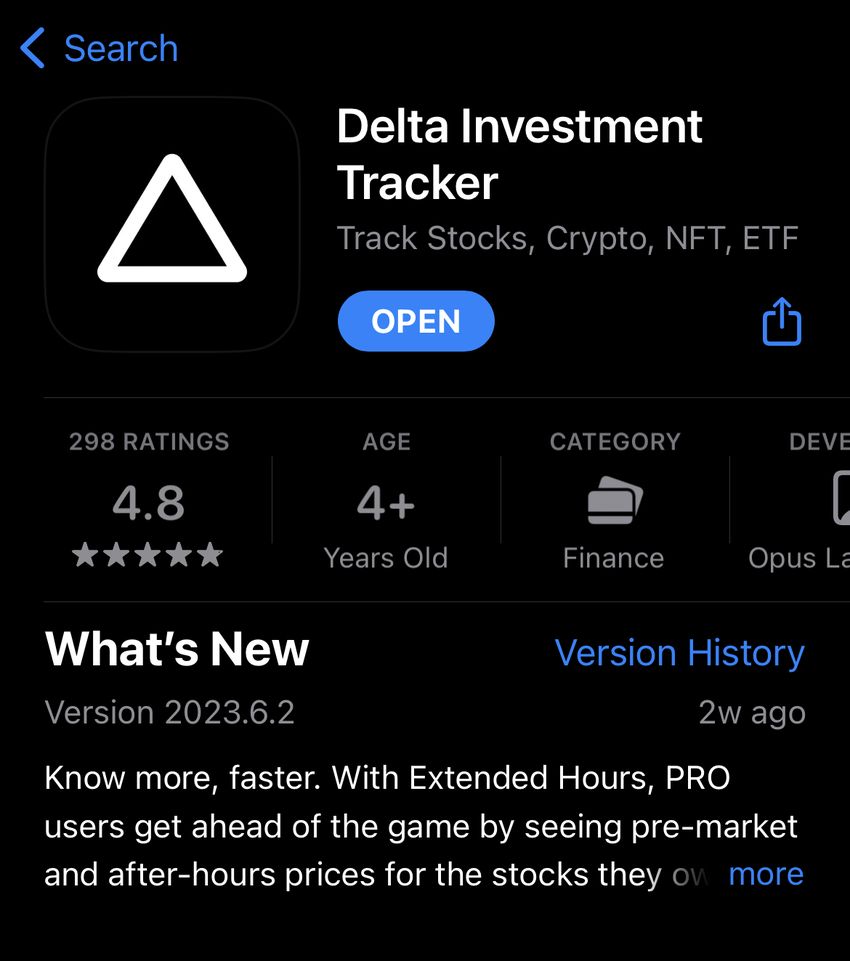
Task: Open the Delta Investment Tracker app
Action: (416, 321)
